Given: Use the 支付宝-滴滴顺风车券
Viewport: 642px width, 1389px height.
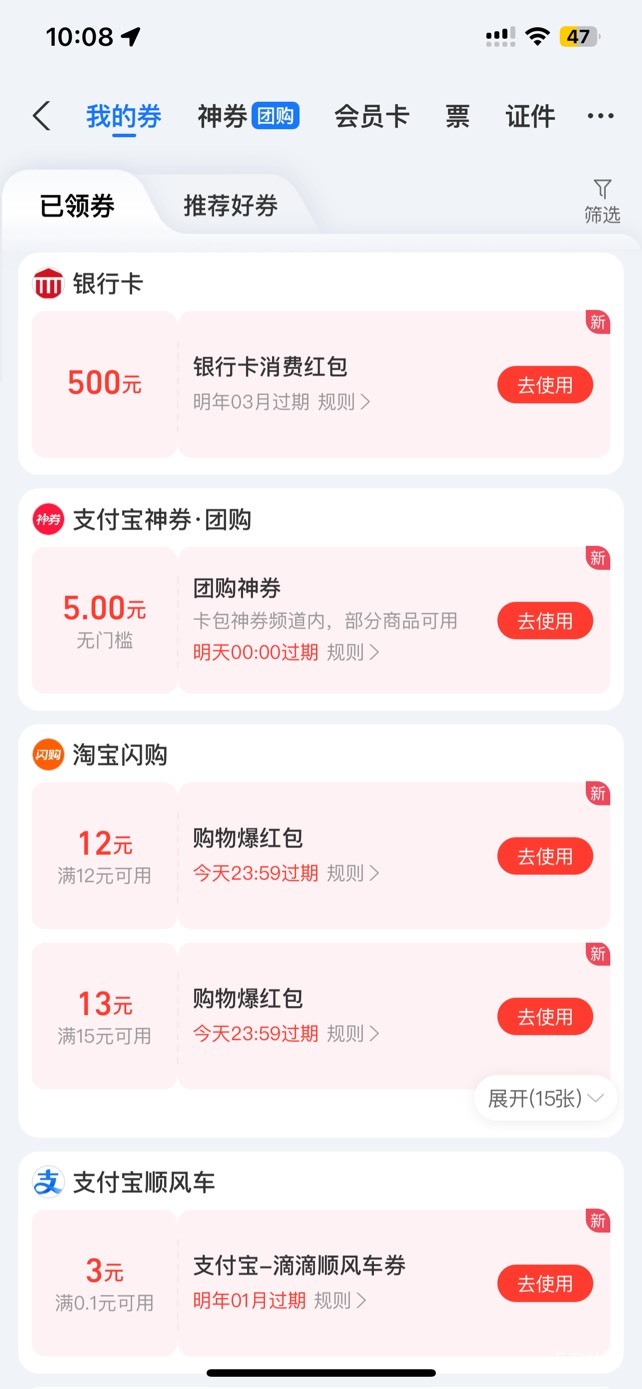Looking at the screenshot, I should point(545,1284).
